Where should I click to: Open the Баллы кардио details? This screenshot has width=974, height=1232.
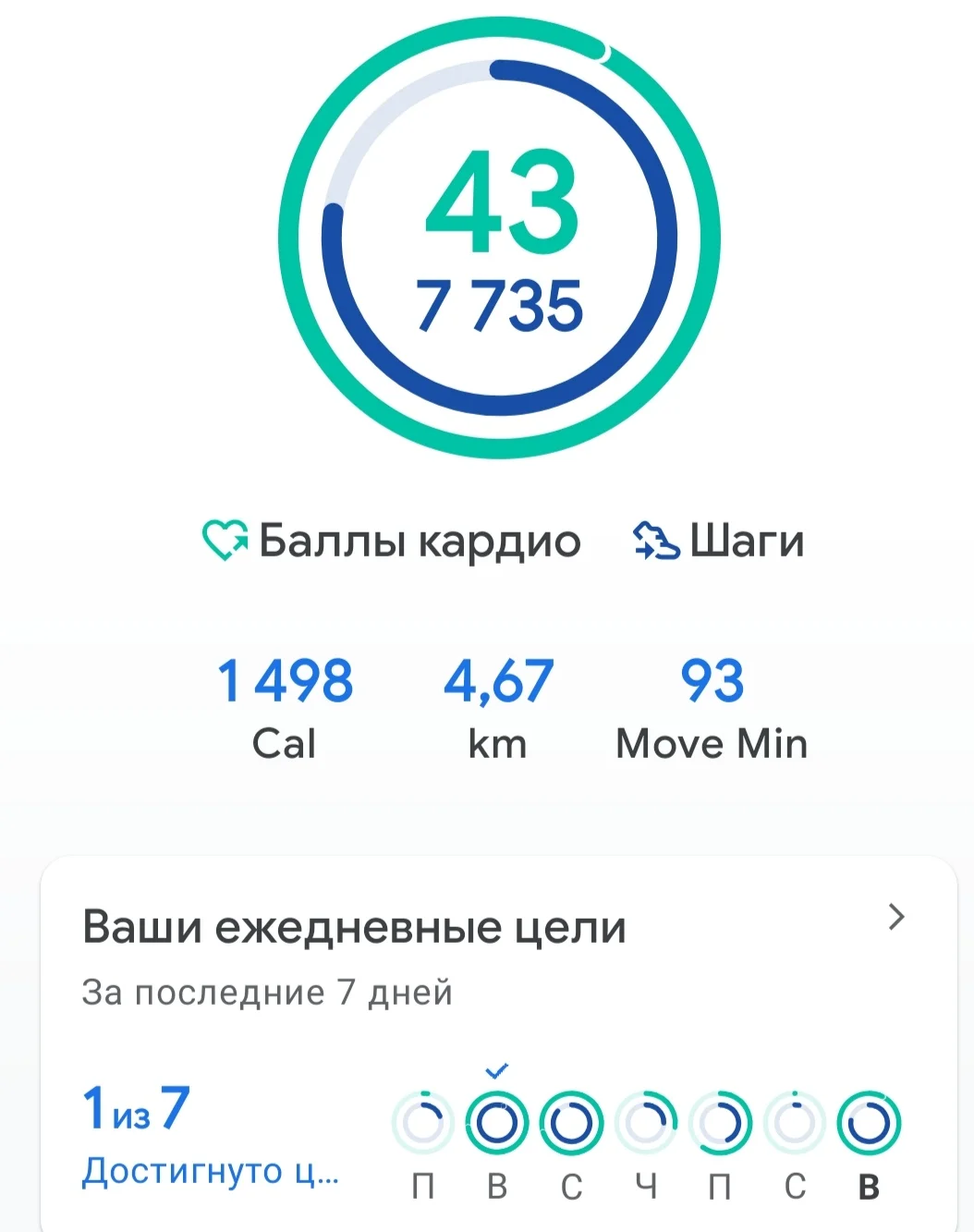(392, 541)
